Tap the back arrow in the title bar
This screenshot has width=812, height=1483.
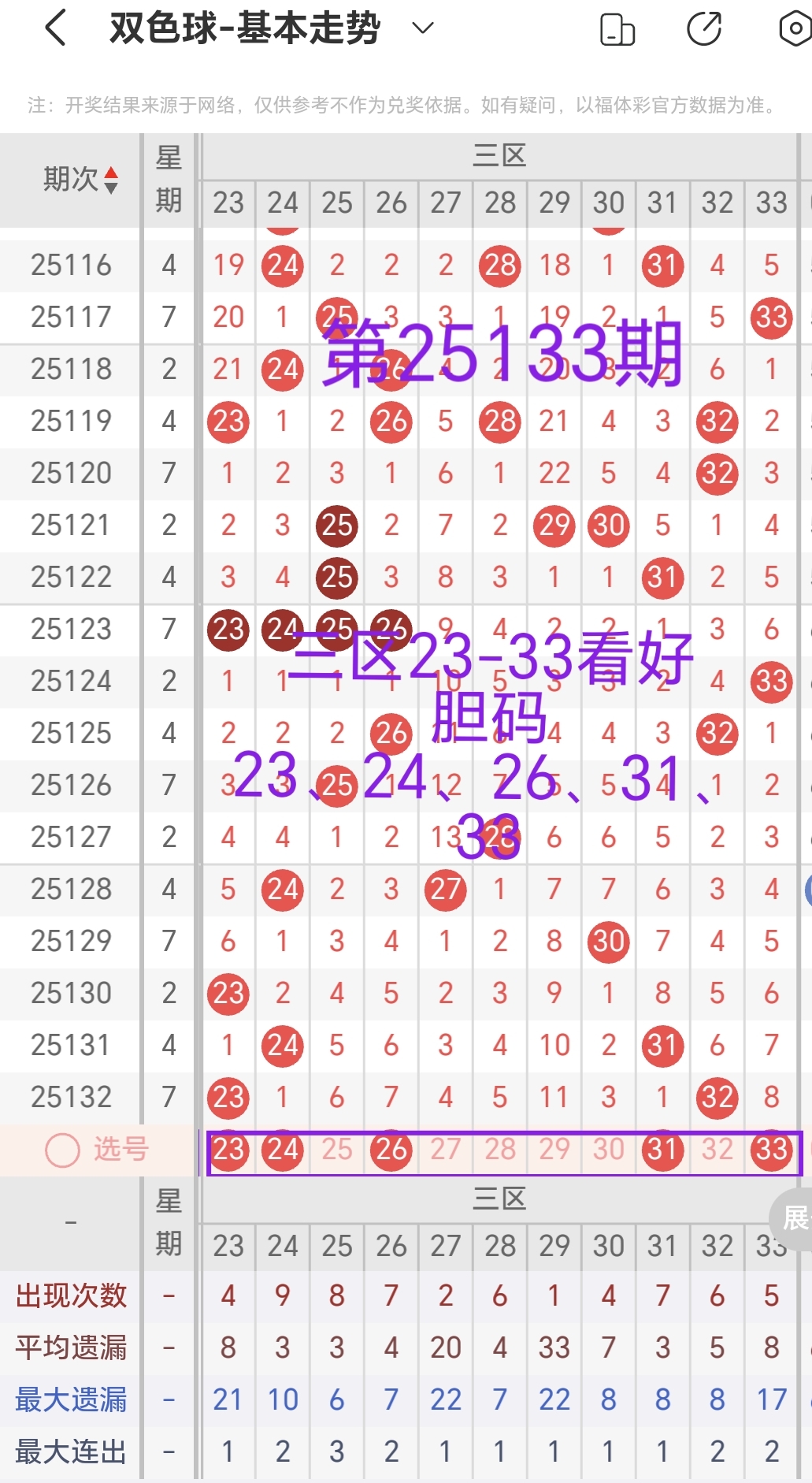[x=54, y=28]
